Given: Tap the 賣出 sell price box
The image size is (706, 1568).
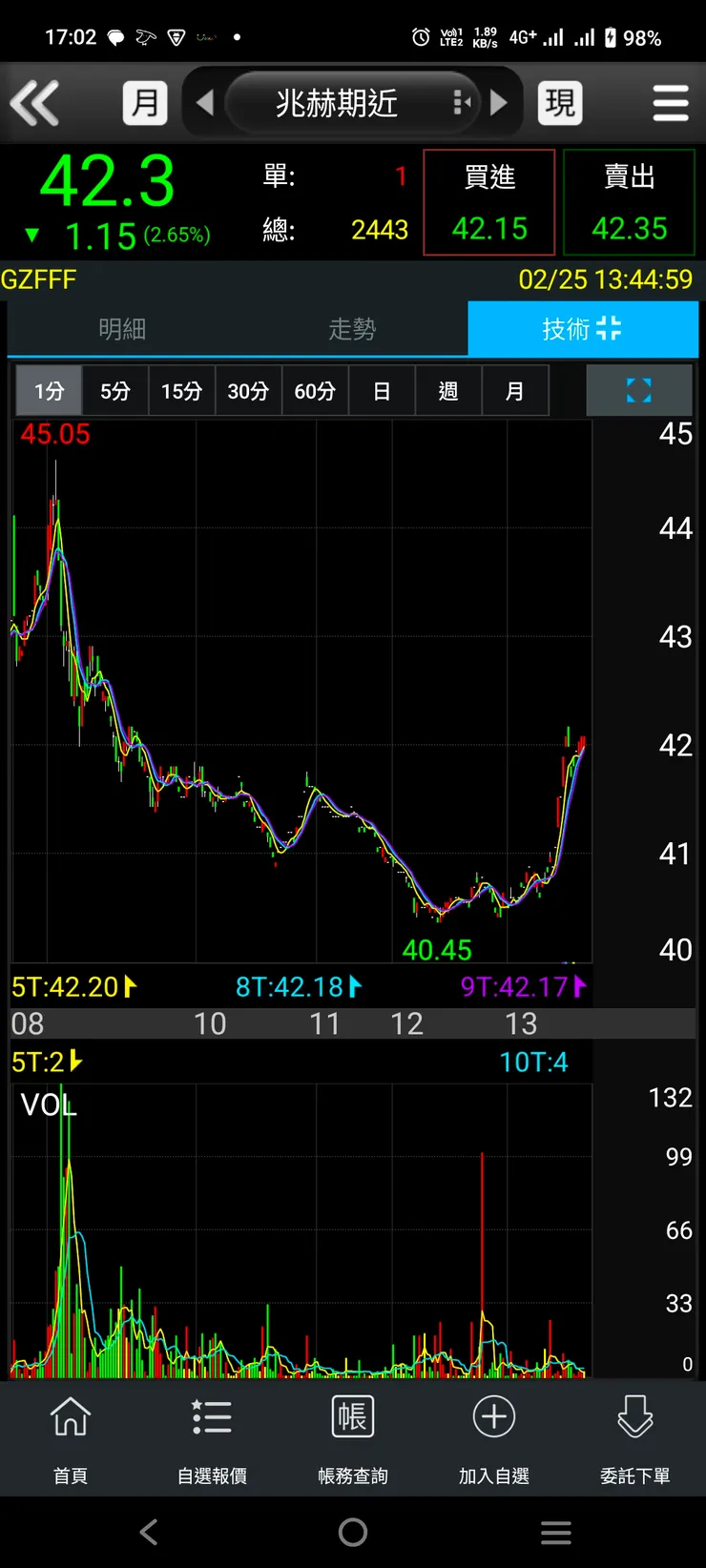Looking at the screenshot, I should click(629, 202).
